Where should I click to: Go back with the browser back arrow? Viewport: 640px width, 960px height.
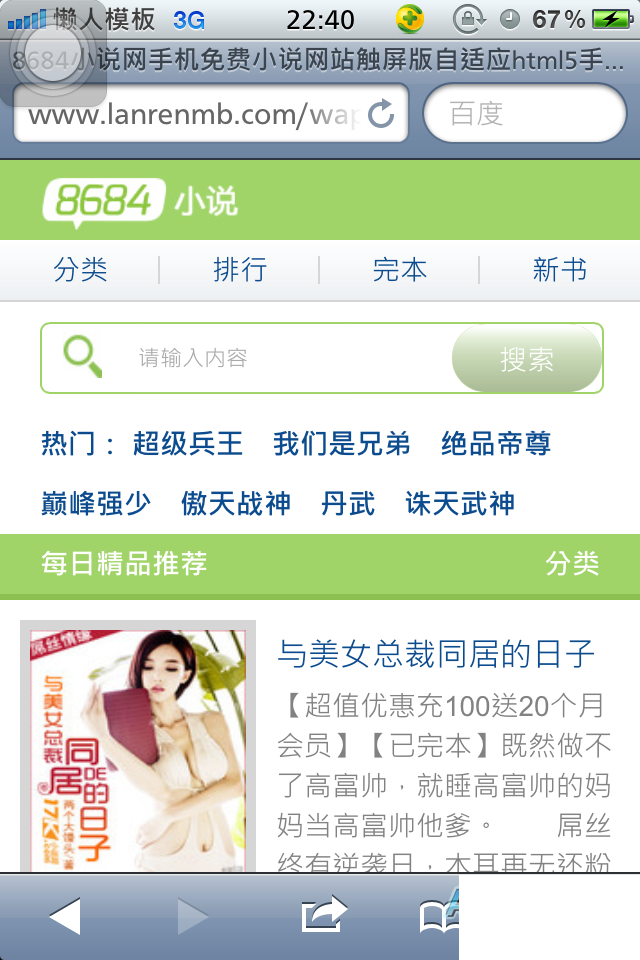pyautogui.click(x=65, y=916)
